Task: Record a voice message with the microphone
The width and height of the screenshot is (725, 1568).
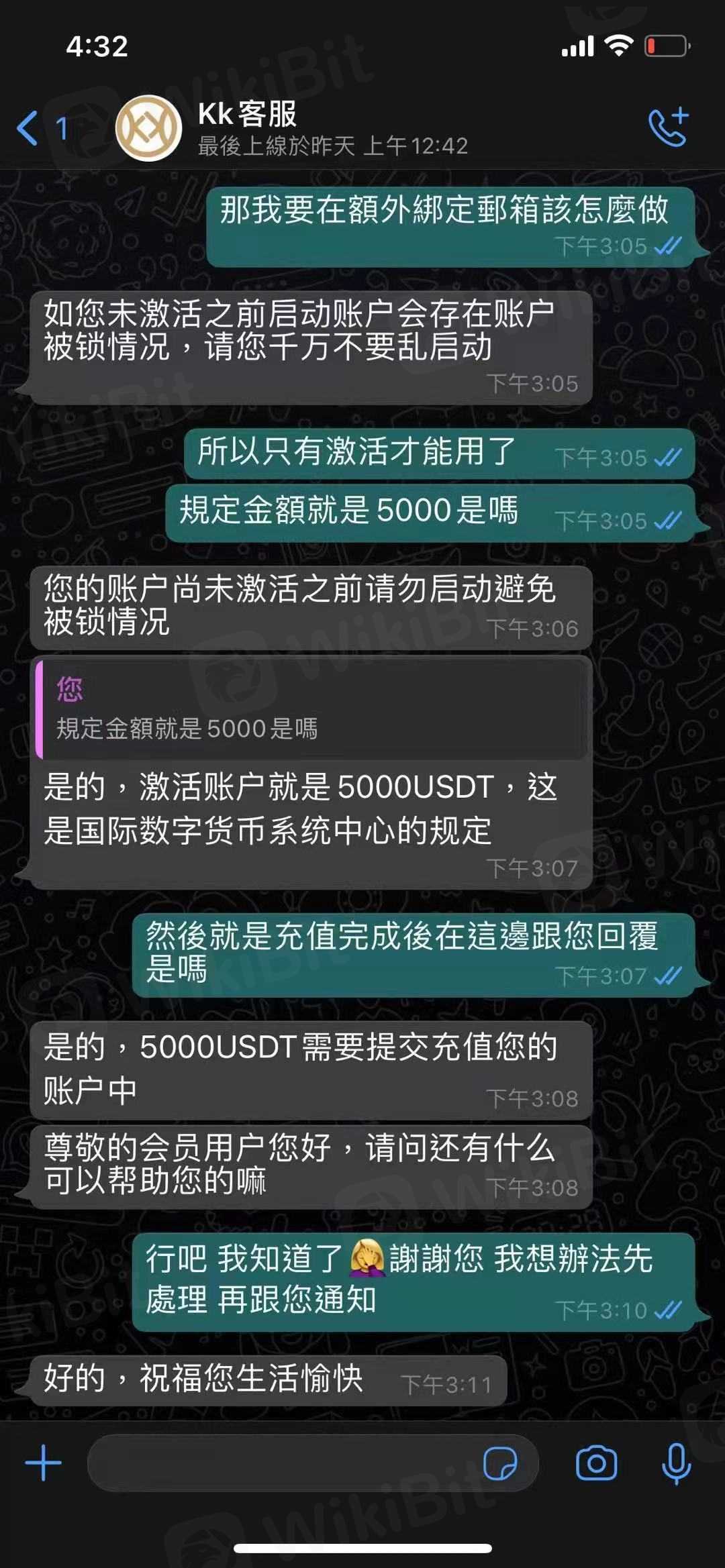Action: [676, 1463]
